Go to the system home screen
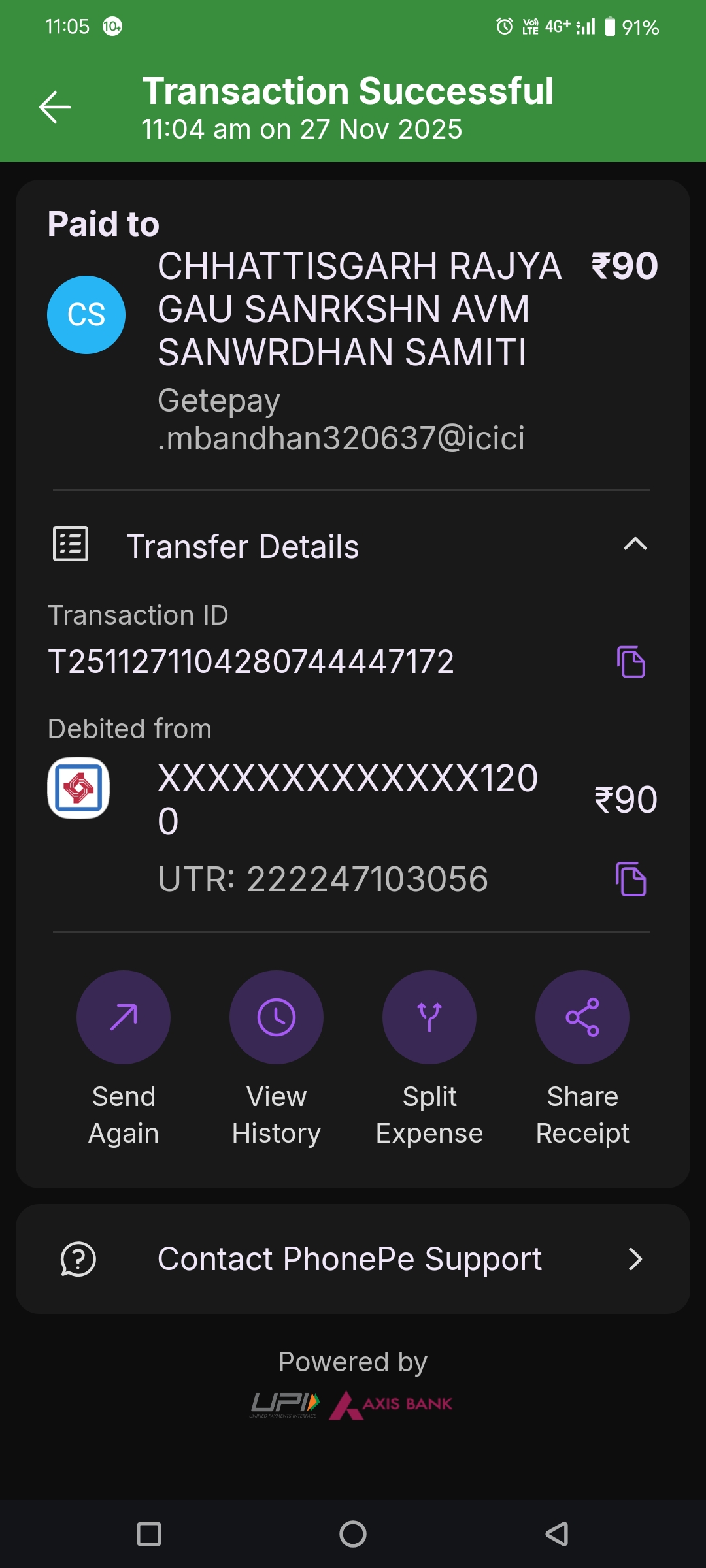The width and height of the screenshot is (706, 1568). pos(353,1534)
